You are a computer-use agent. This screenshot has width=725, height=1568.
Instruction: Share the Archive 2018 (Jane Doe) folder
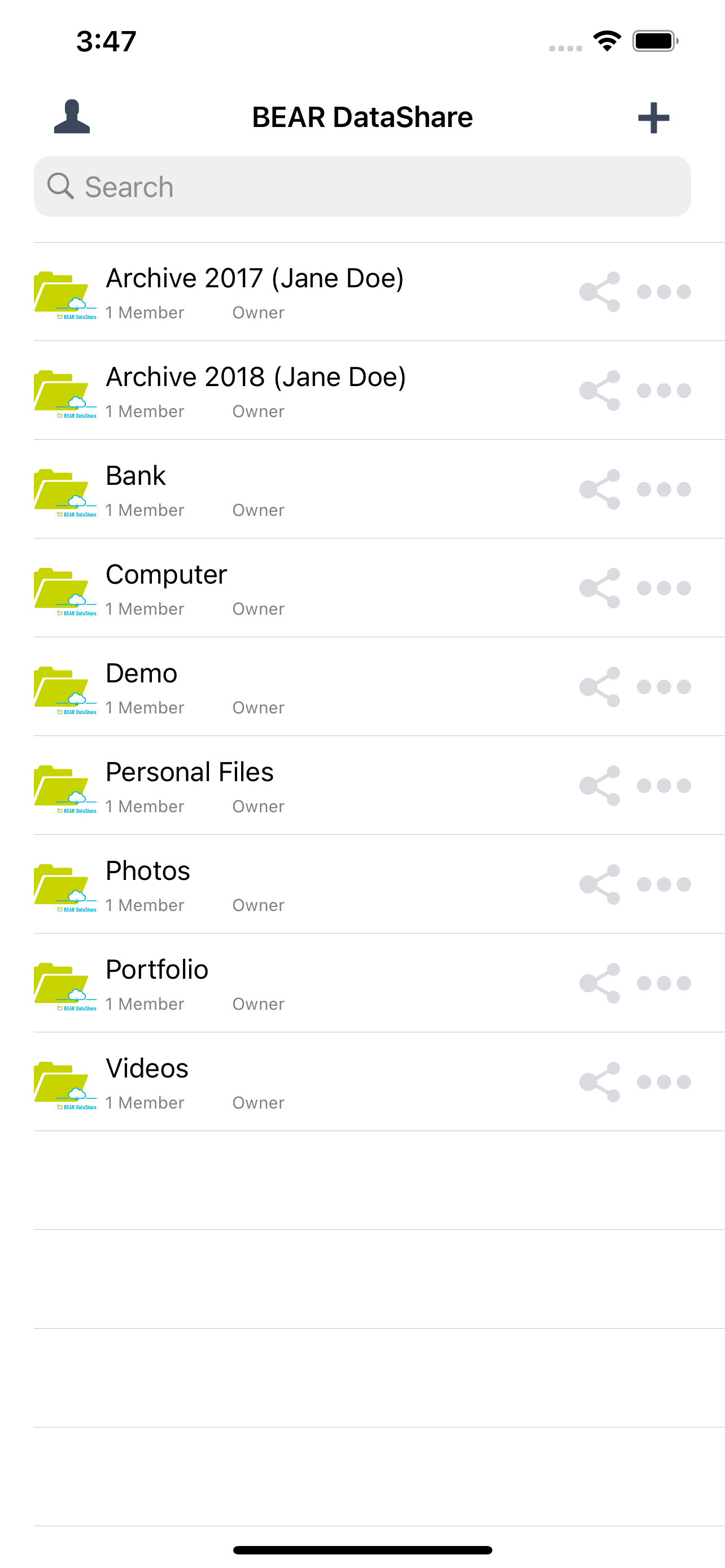[600, 390]
